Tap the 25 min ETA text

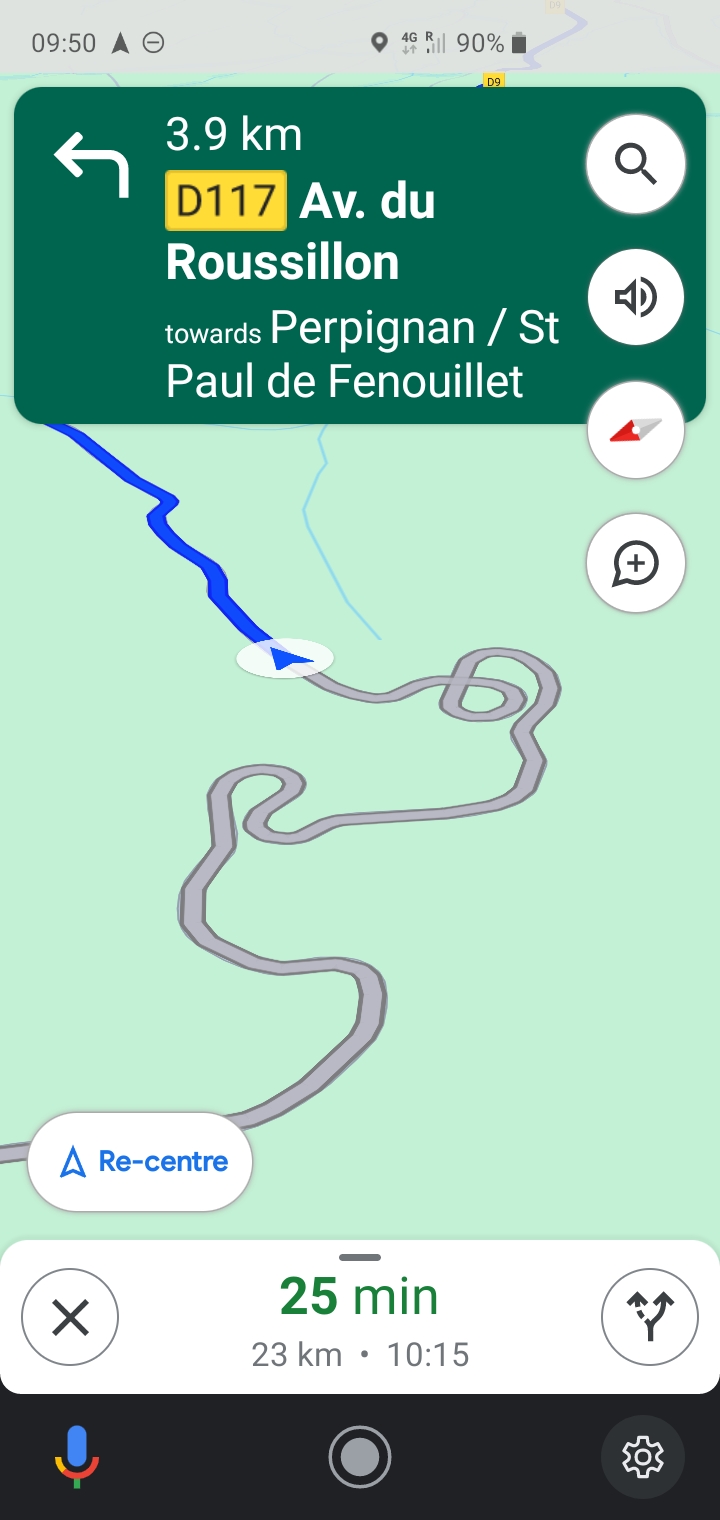357,1295
